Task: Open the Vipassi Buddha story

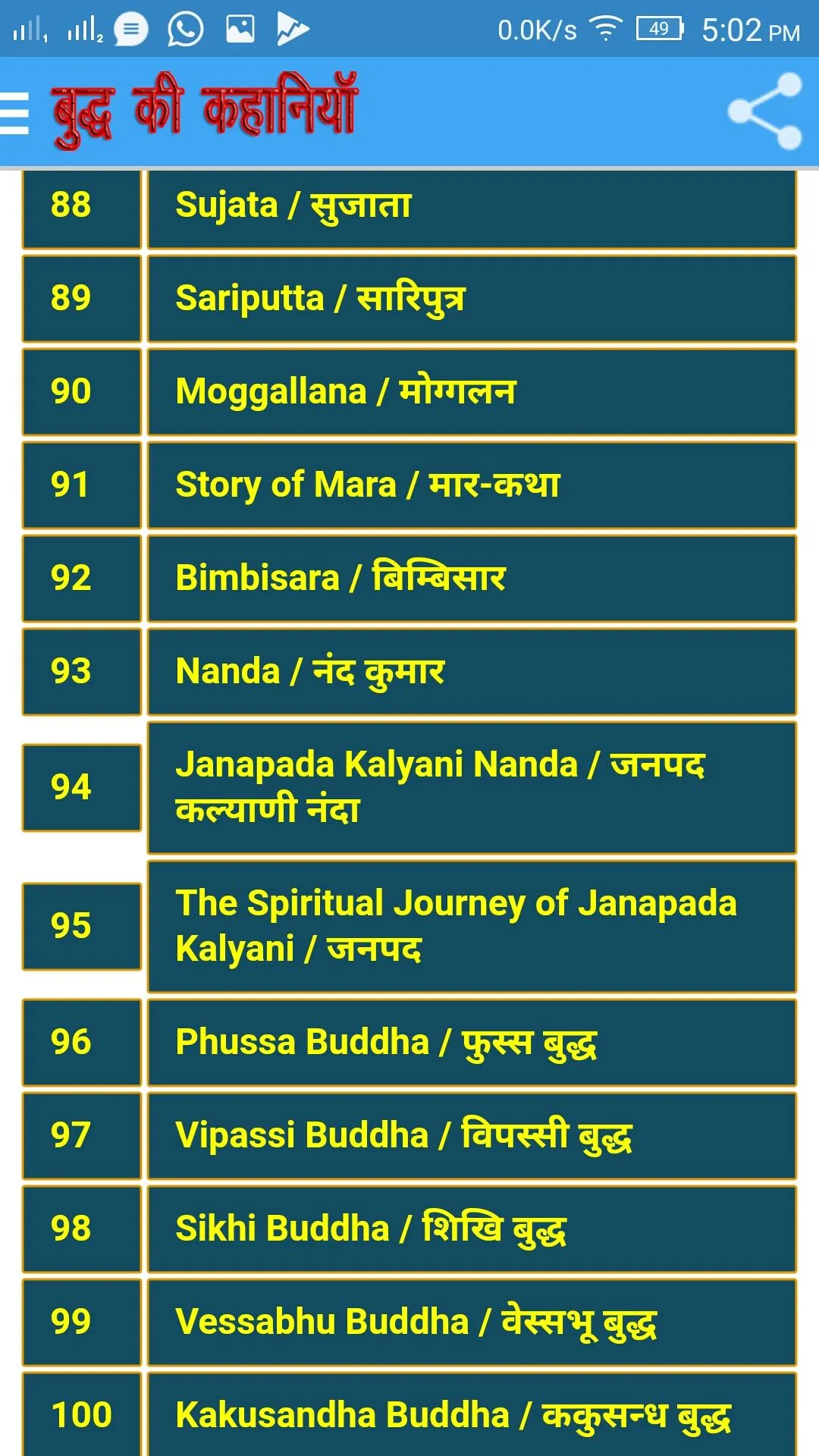Action: [x=472, y=1136]
